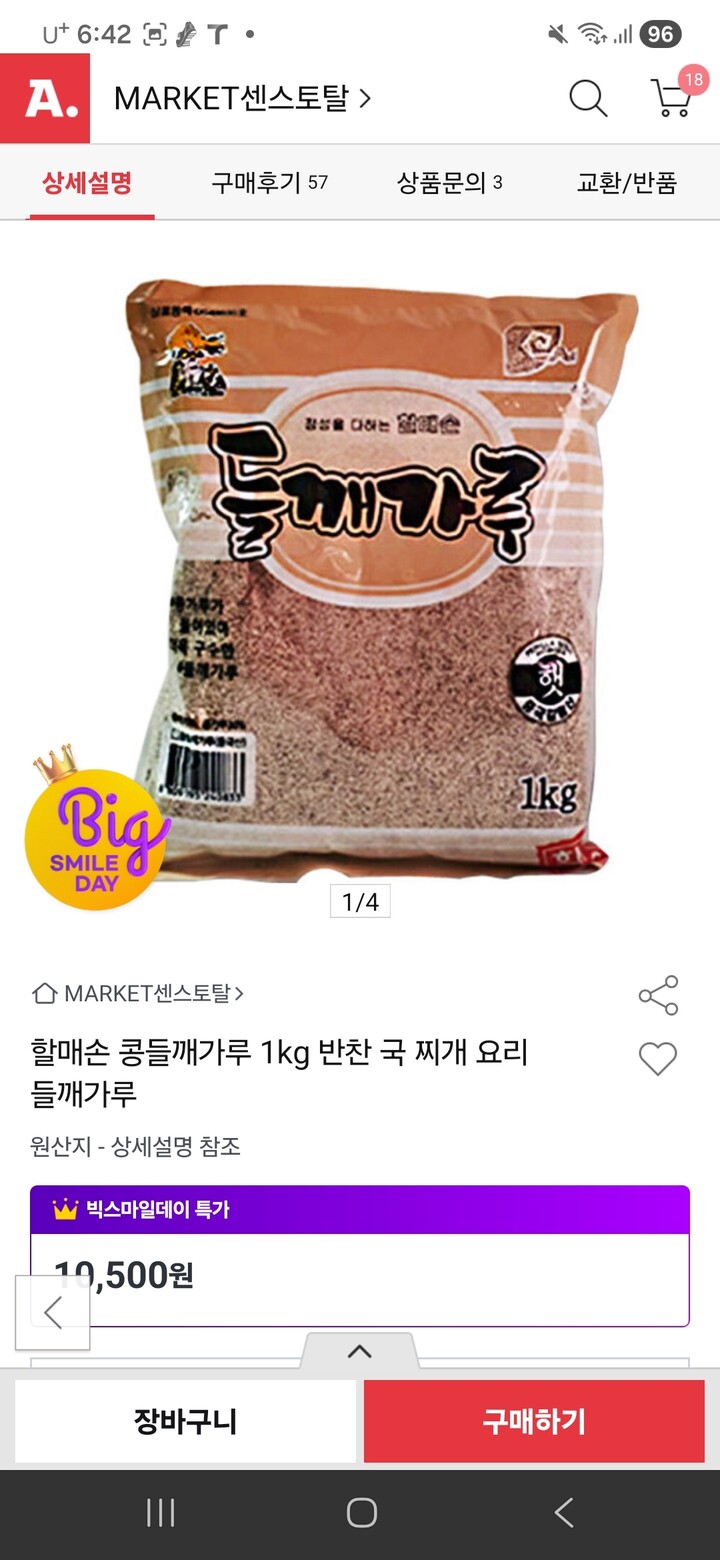The height and width of the screenshot is (1560, 720).
Task: Add item to 장바구니
Action: (x=185, y=1421)
